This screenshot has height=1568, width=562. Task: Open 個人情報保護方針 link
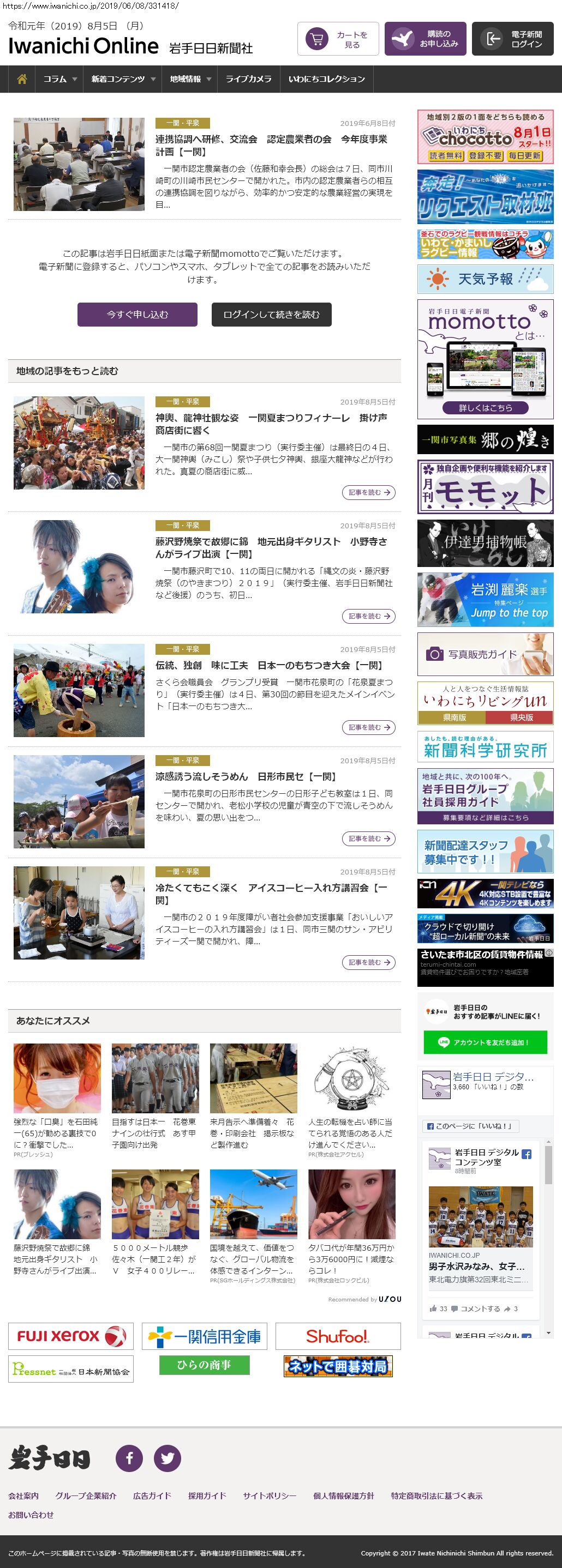[x=343, y=1495]
